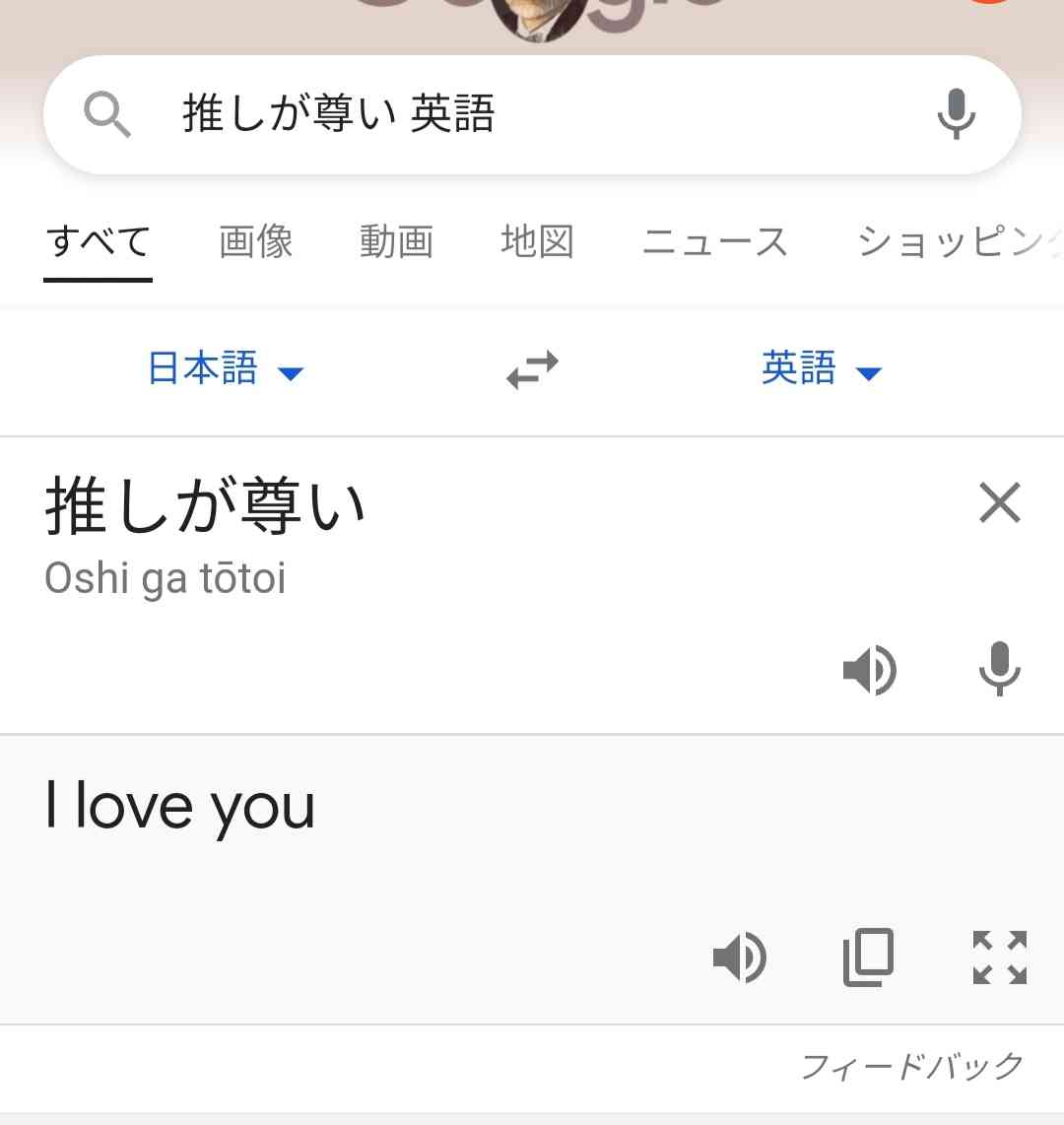Screen dimensions: 1064x1125
Task: Tap the voice input microphone below the Japanese text
Action: pos(999,669)
